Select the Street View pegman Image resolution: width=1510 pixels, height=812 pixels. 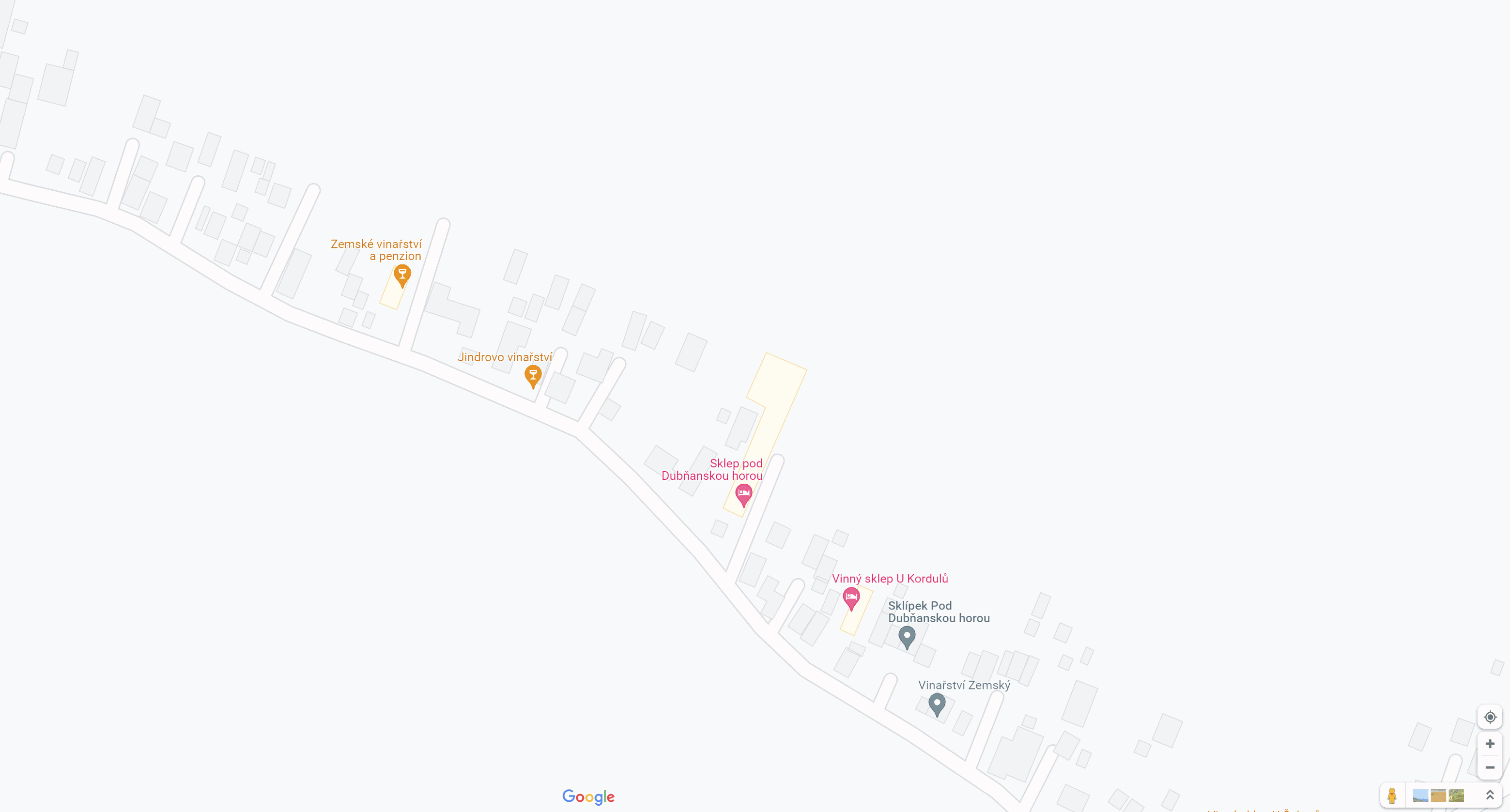pyautogui.click(x=1391, y=796)
